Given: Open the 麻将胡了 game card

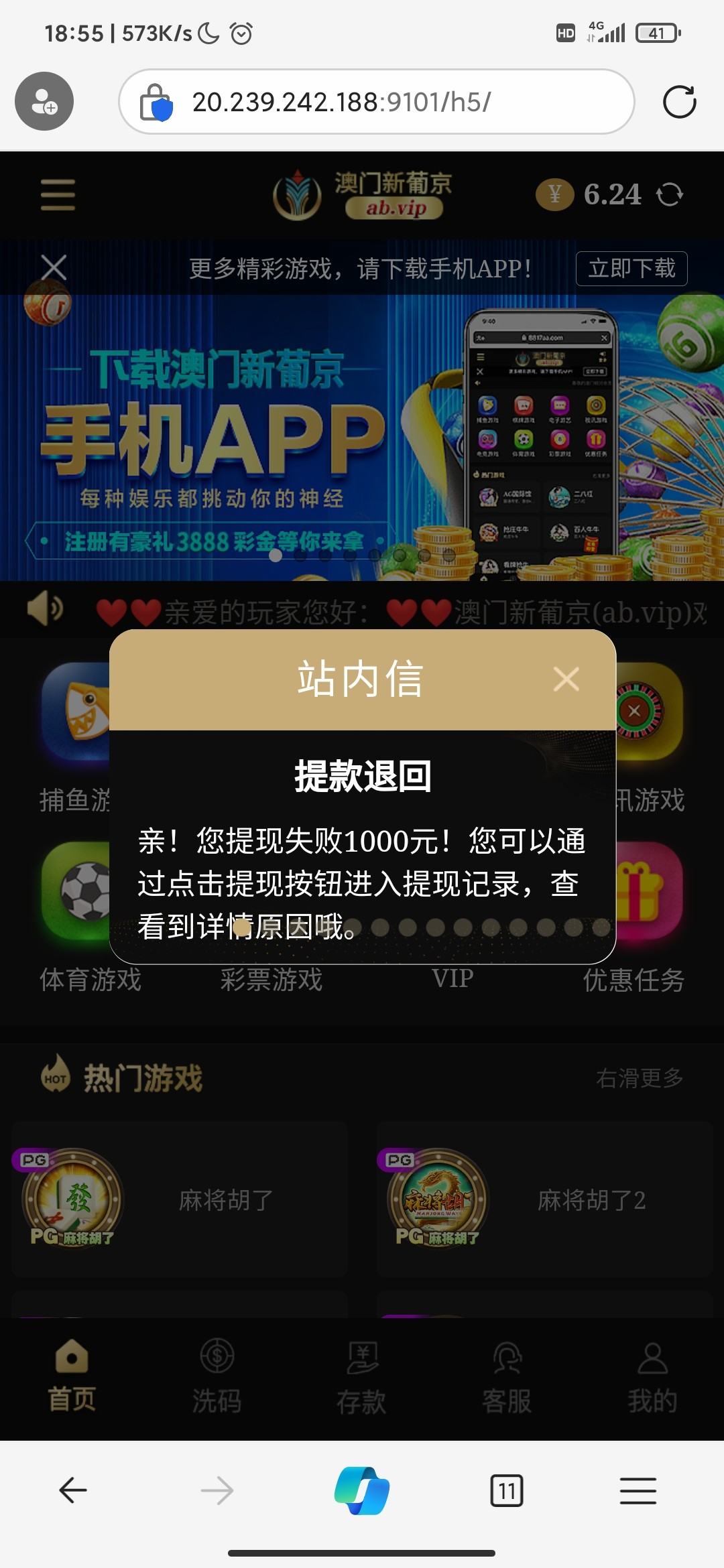Looking at the screenshot, I should (180, 1199).
